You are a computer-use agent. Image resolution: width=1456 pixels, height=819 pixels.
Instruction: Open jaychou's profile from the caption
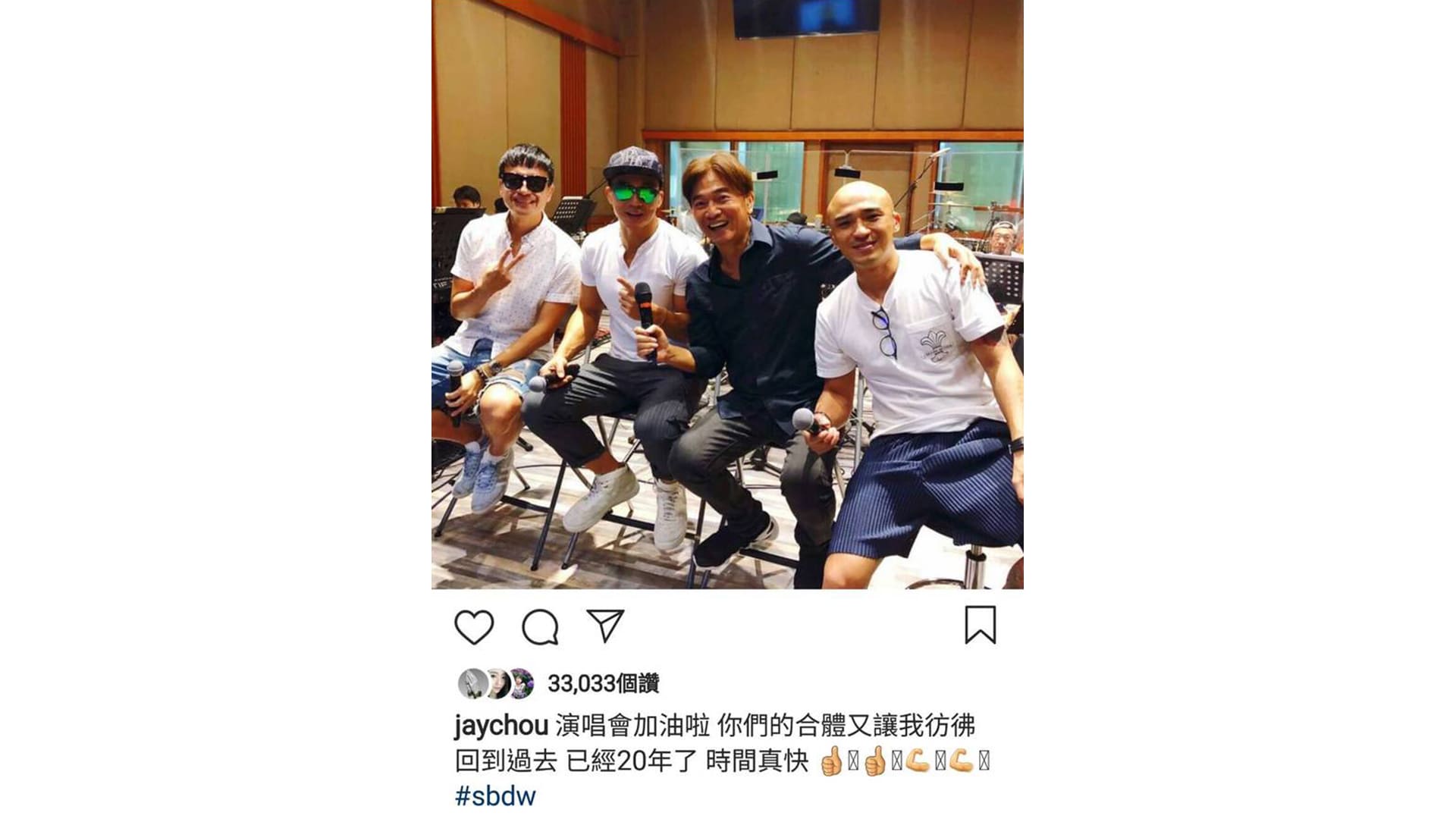[x=501, y=726]
